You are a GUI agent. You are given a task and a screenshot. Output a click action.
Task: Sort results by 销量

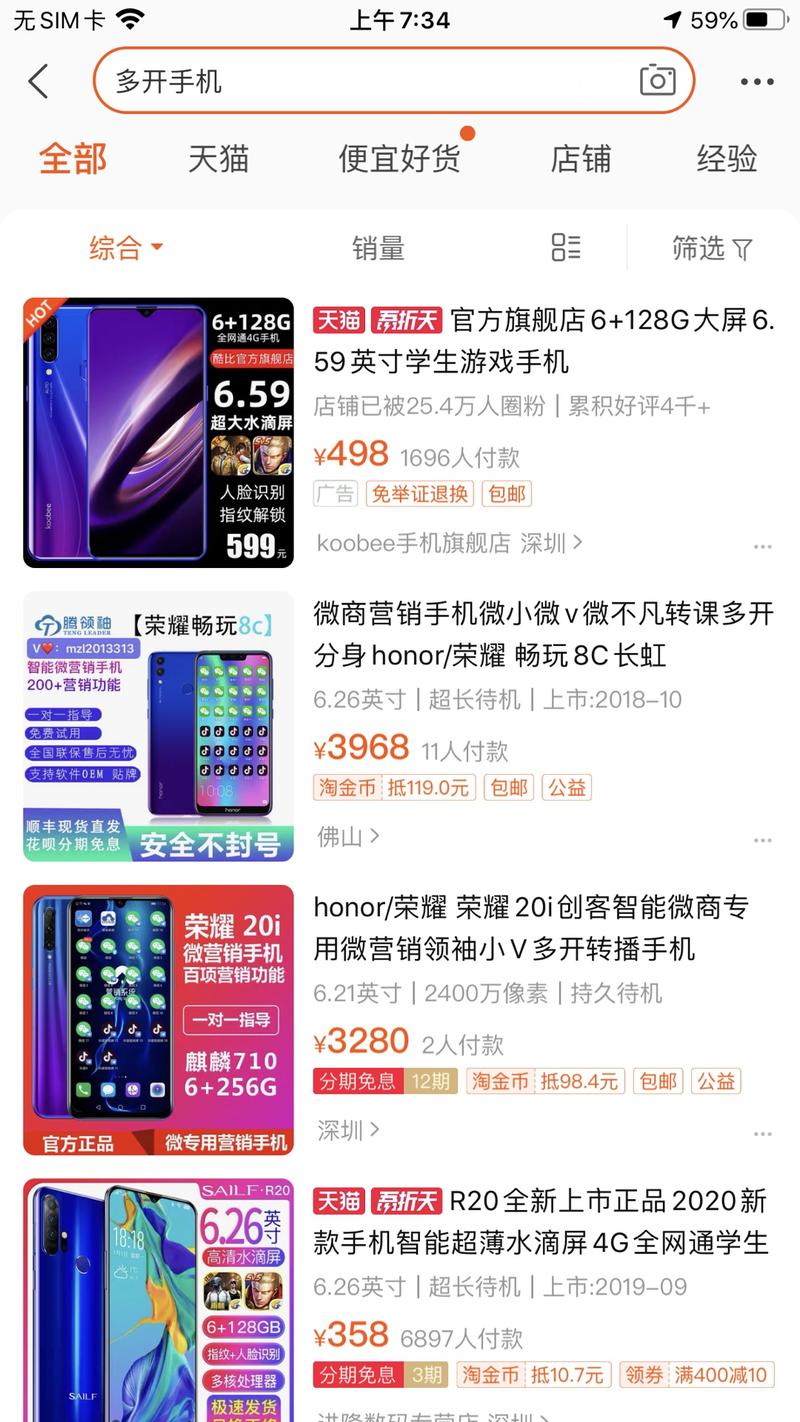click(x=380, y=248)
